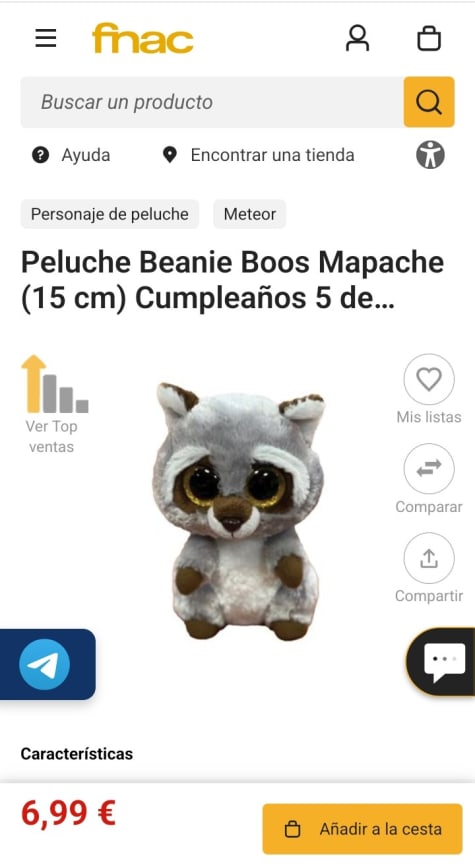Viewport: 475px width, 867px height.
Task: Tap the Personaje de peluche chip
Action: pos(109,214)
